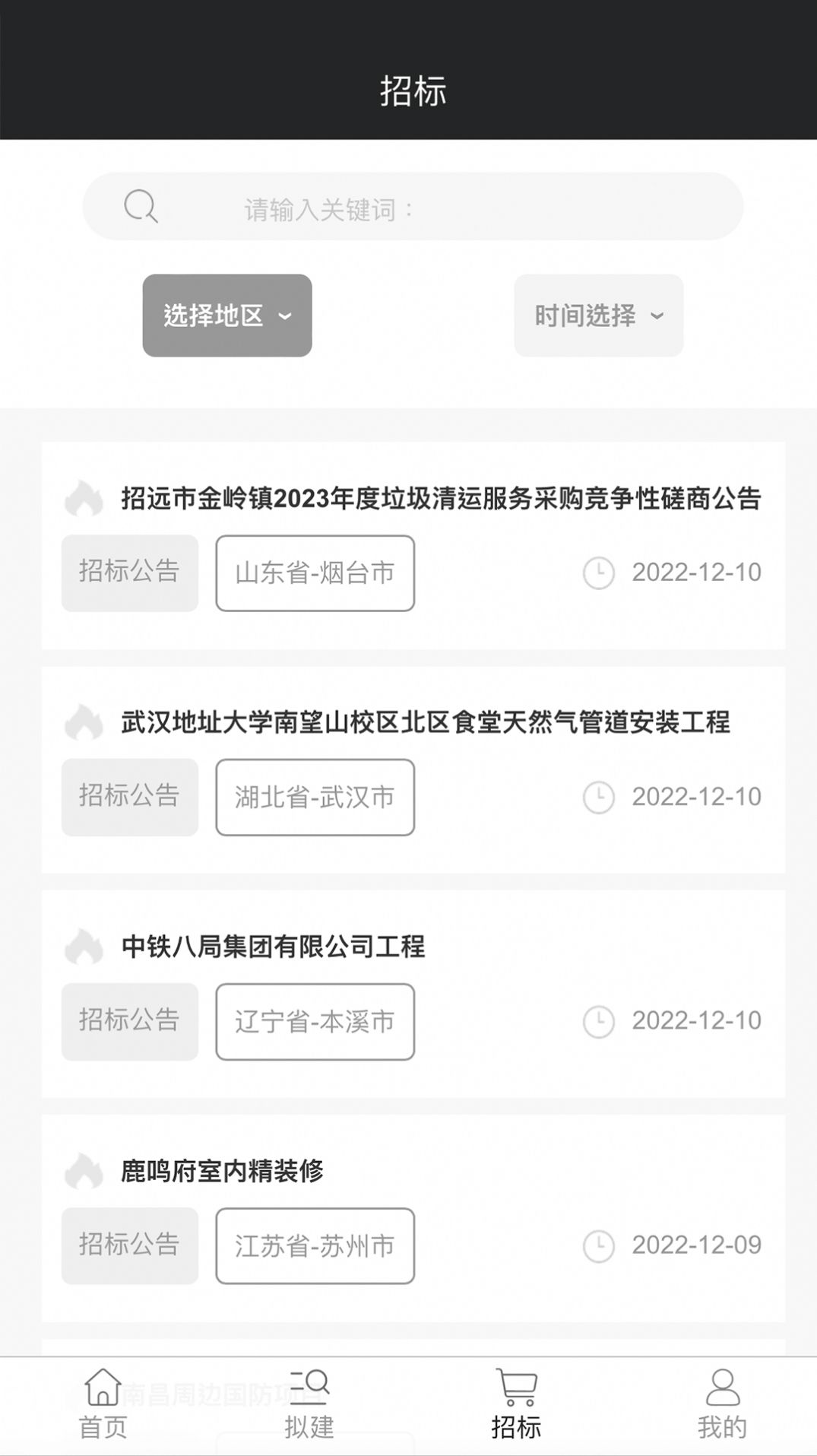Click the 山东省-烟台市 region tag

pos(315,574)
